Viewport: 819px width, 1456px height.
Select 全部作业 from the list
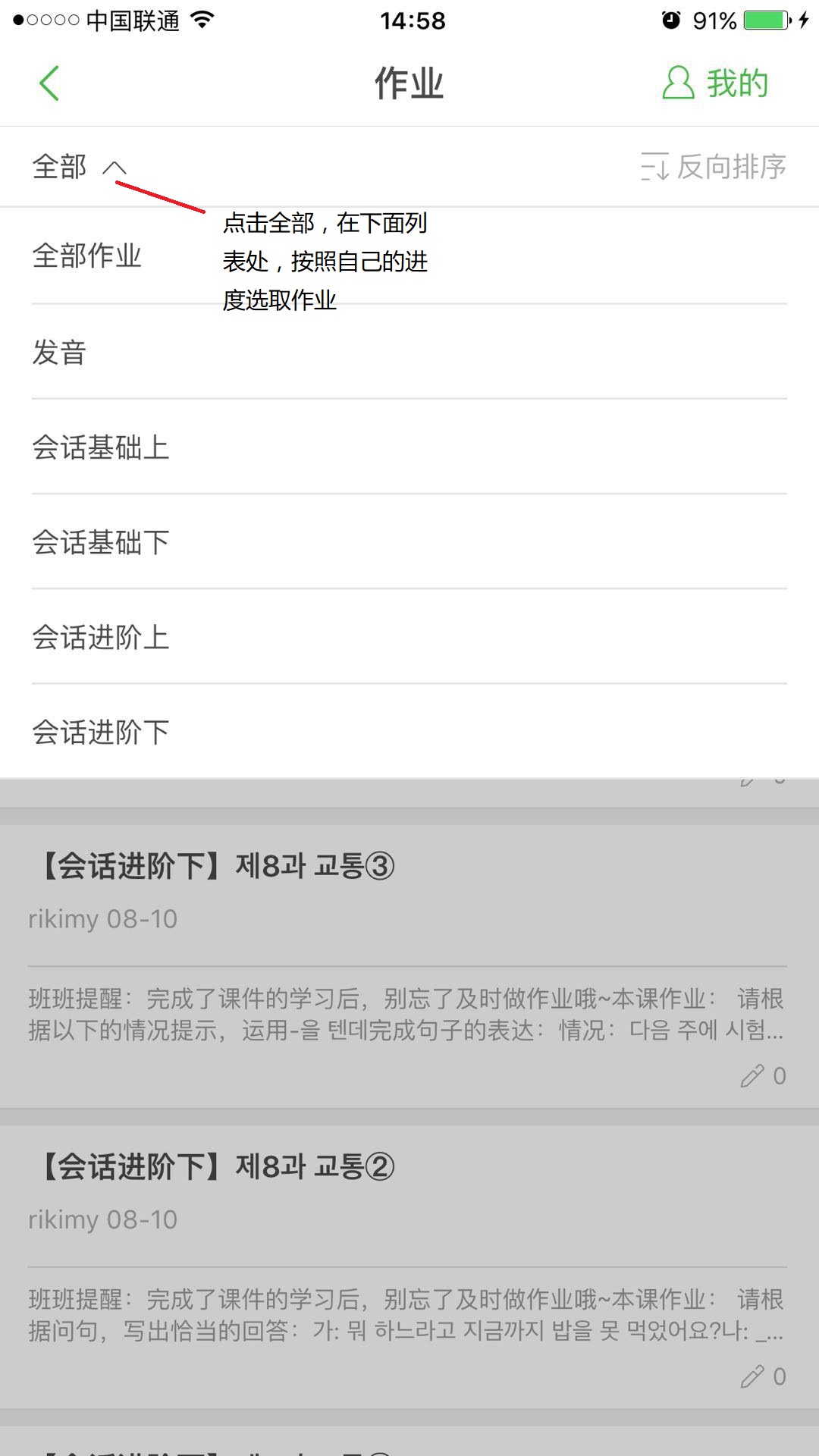coord(409,256)
